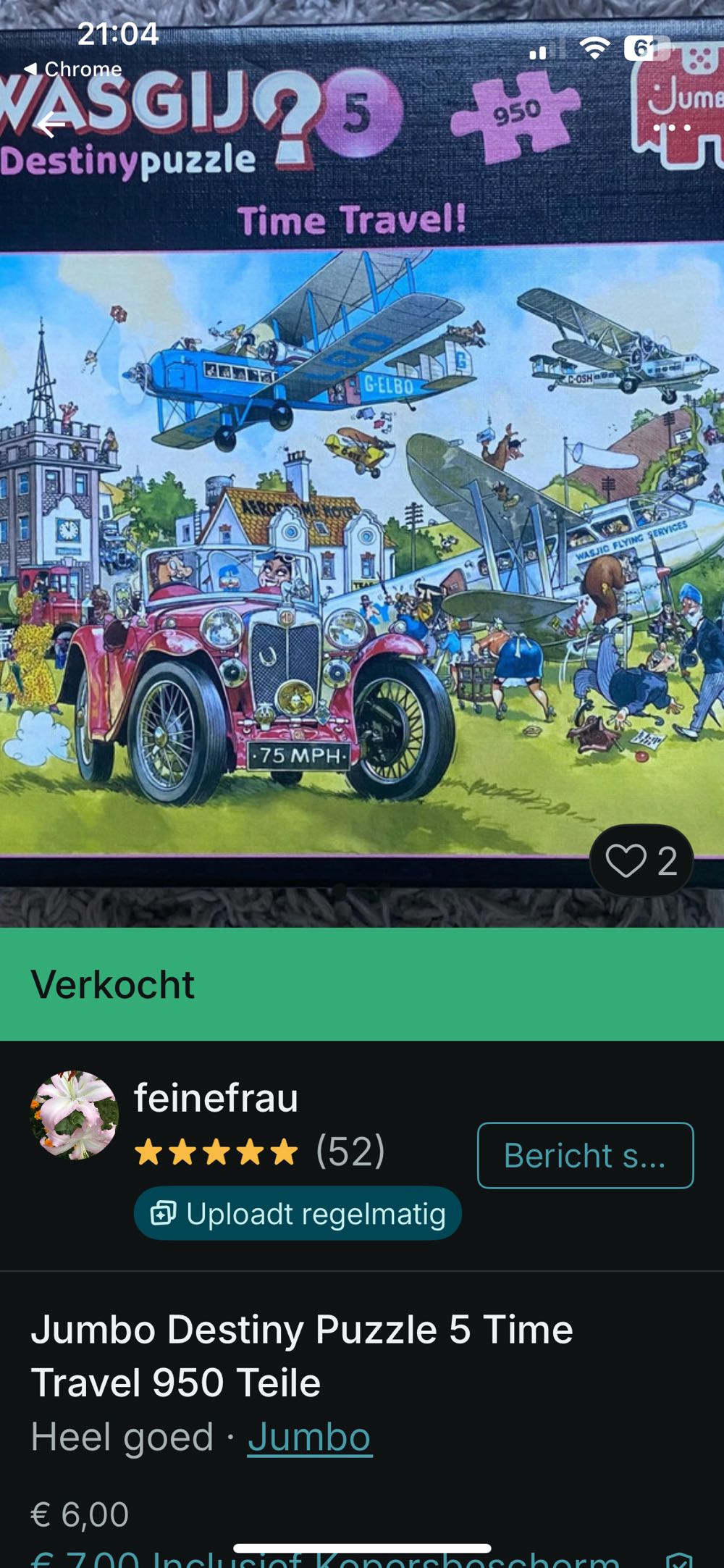Open the Jumbo brand link
This screenshot has height=1568, width=724.
(309, 1437)
